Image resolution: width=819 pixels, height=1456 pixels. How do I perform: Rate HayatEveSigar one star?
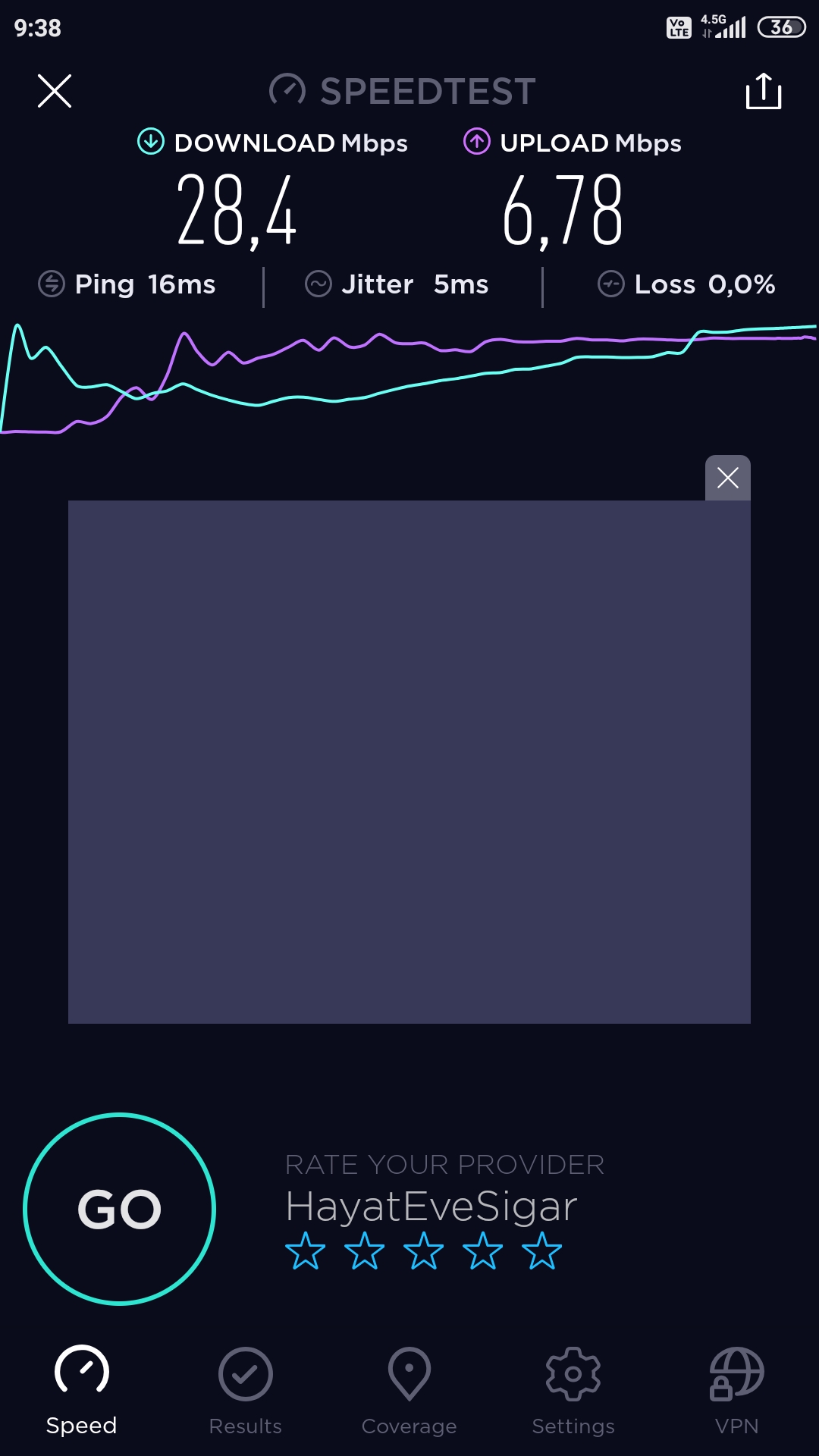(x=306, y=1251)
